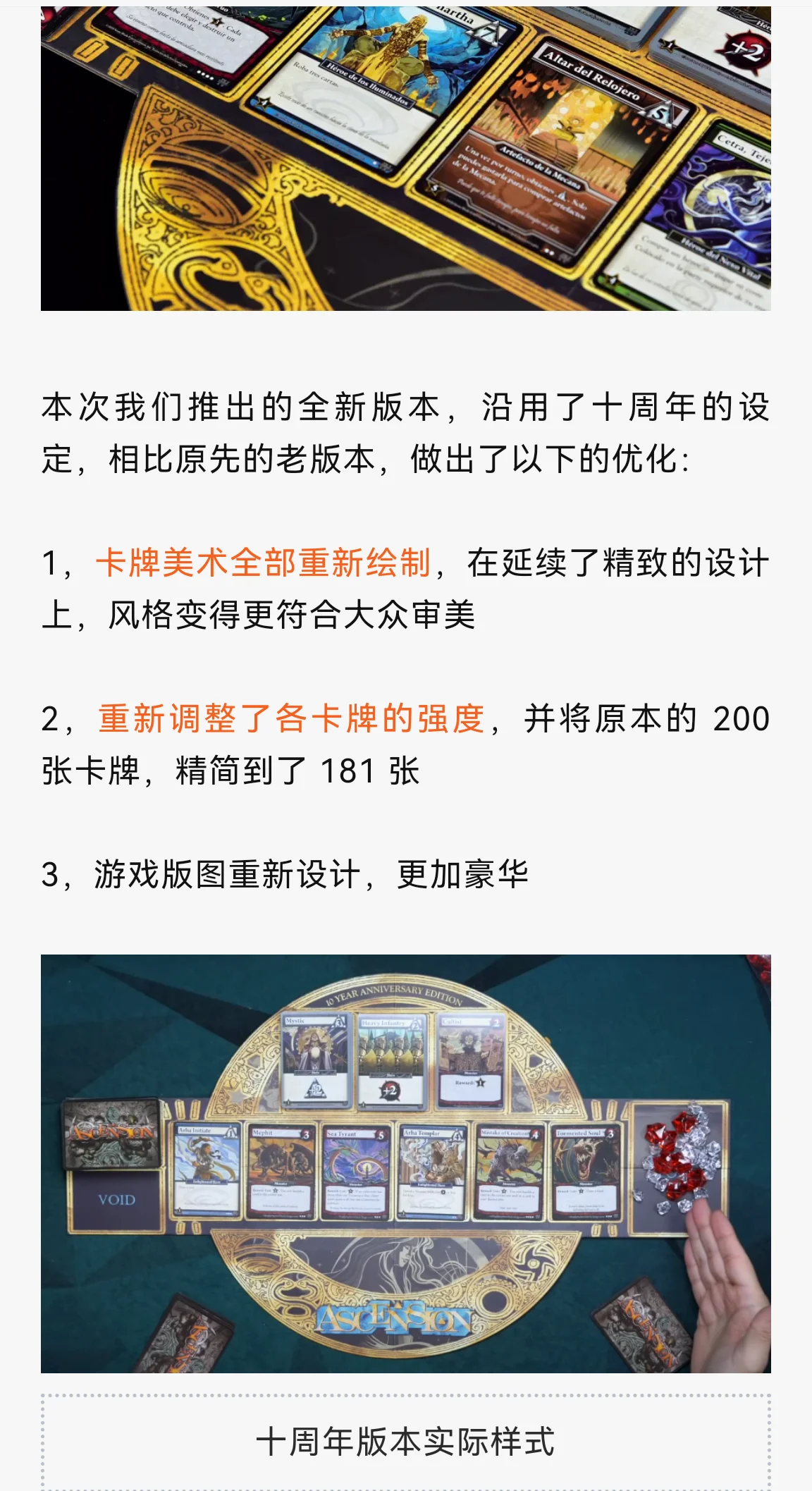Open the Spanish edition cards photo
The height and width of the screenshot is (1491, 812).
pos(405,159)
